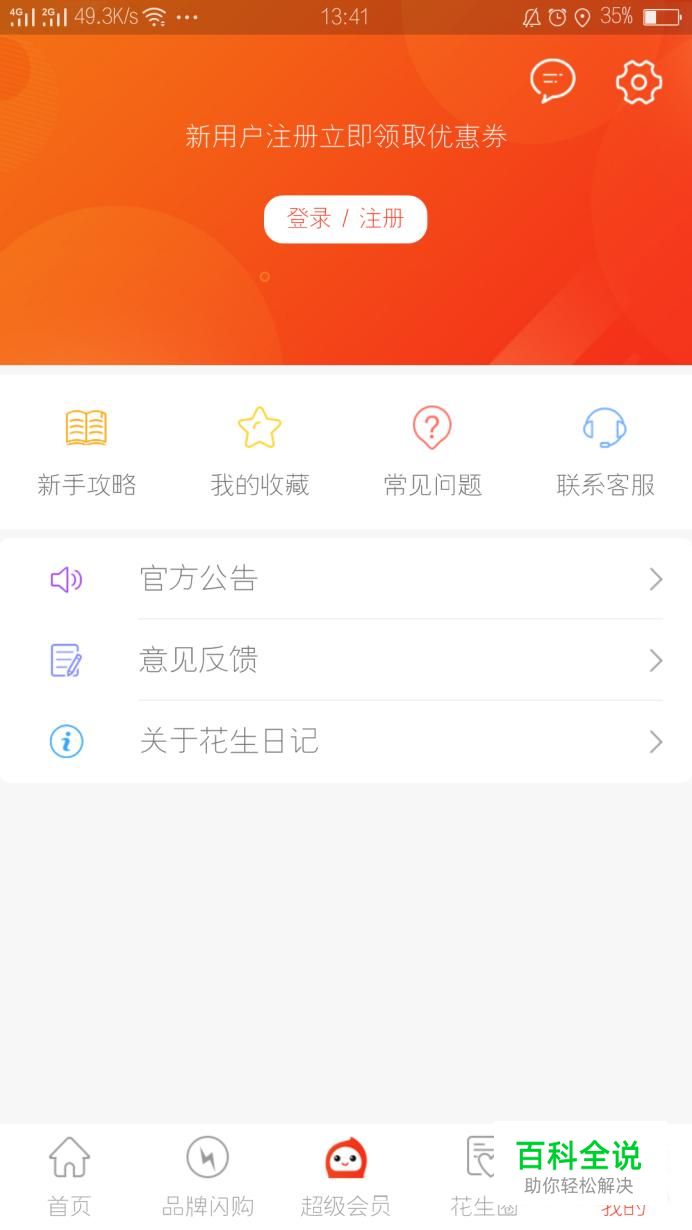
Task: Switch to the 品牌闪购 tab
Action: [x=208, y=1176]
